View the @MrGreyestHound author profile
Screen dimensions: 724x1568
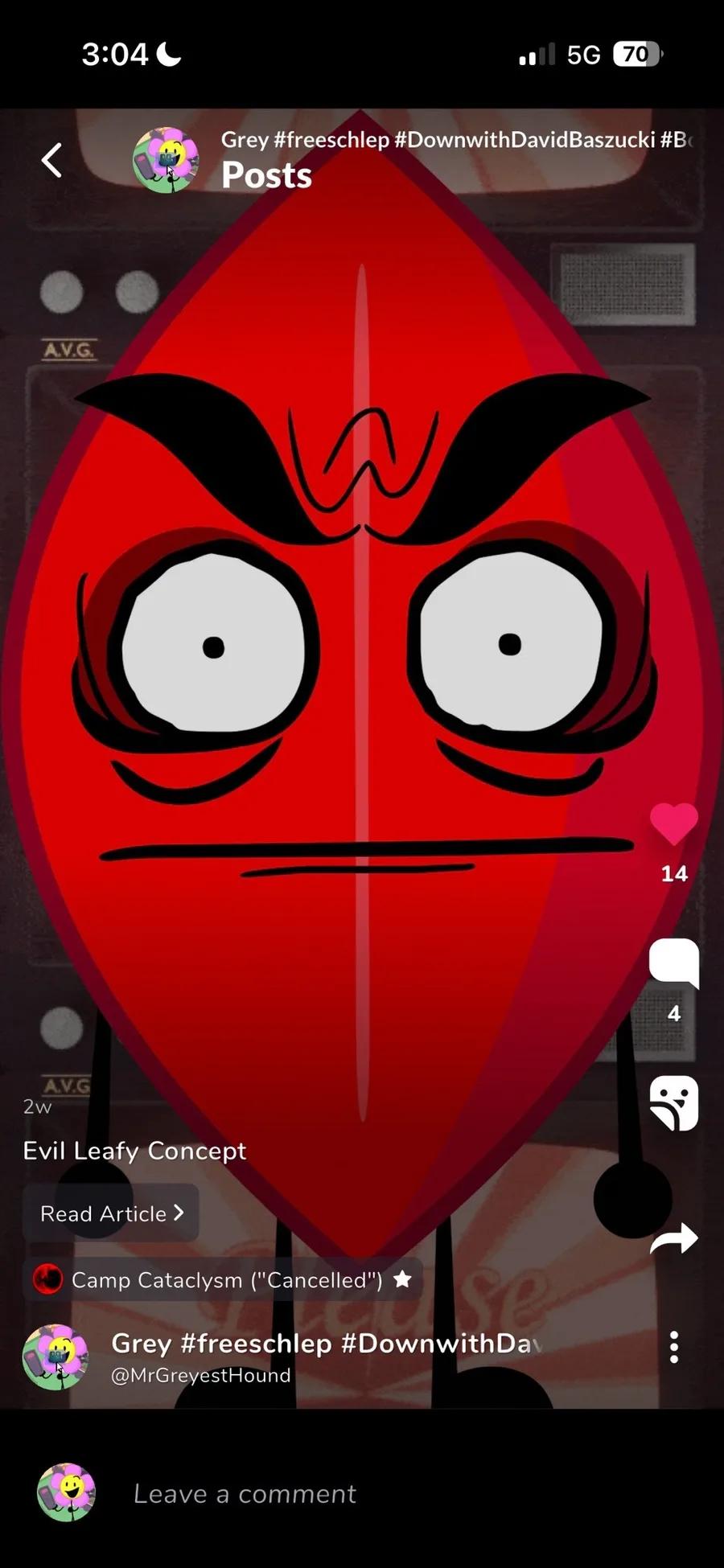coord(201,1376)
